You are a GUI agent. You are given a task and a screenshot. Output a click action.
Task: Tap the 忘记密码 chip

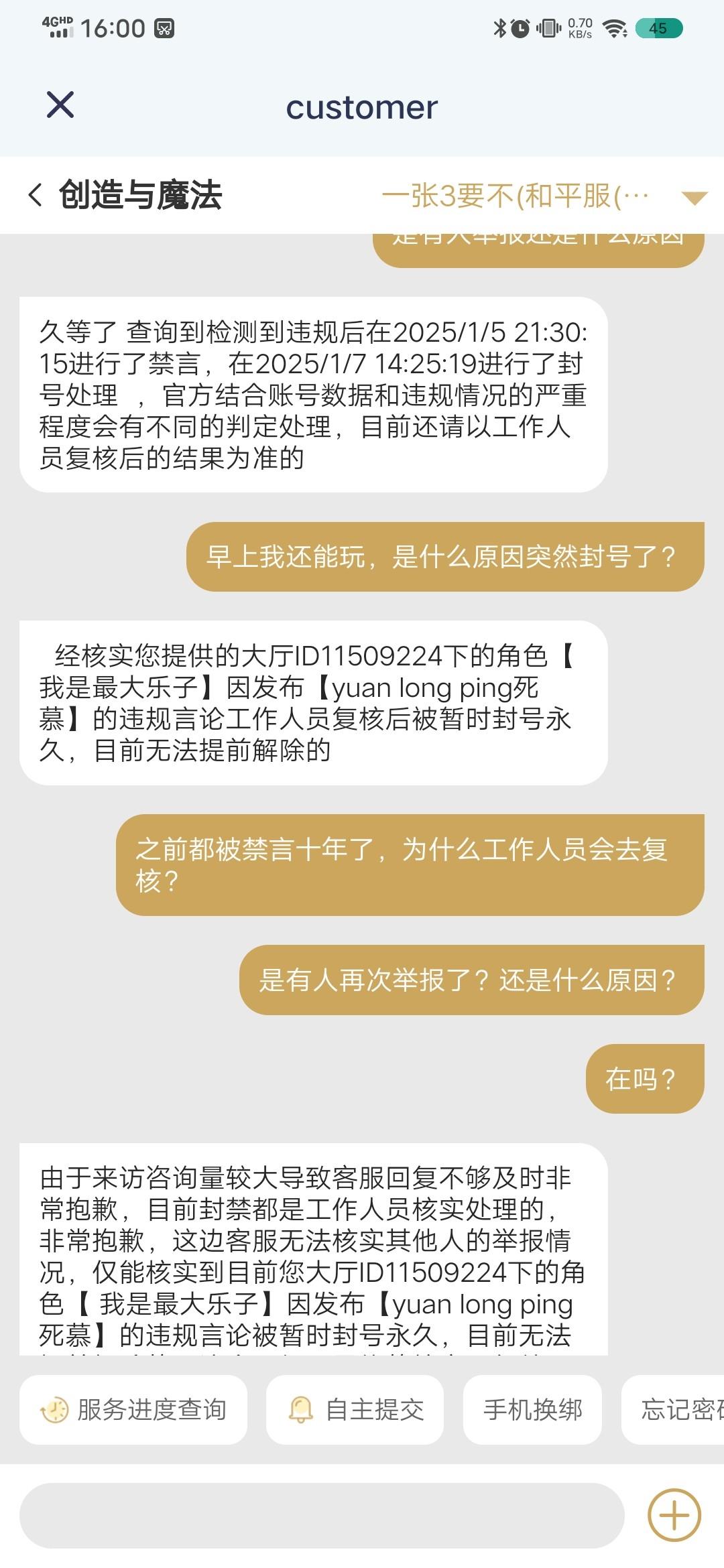673,1409
